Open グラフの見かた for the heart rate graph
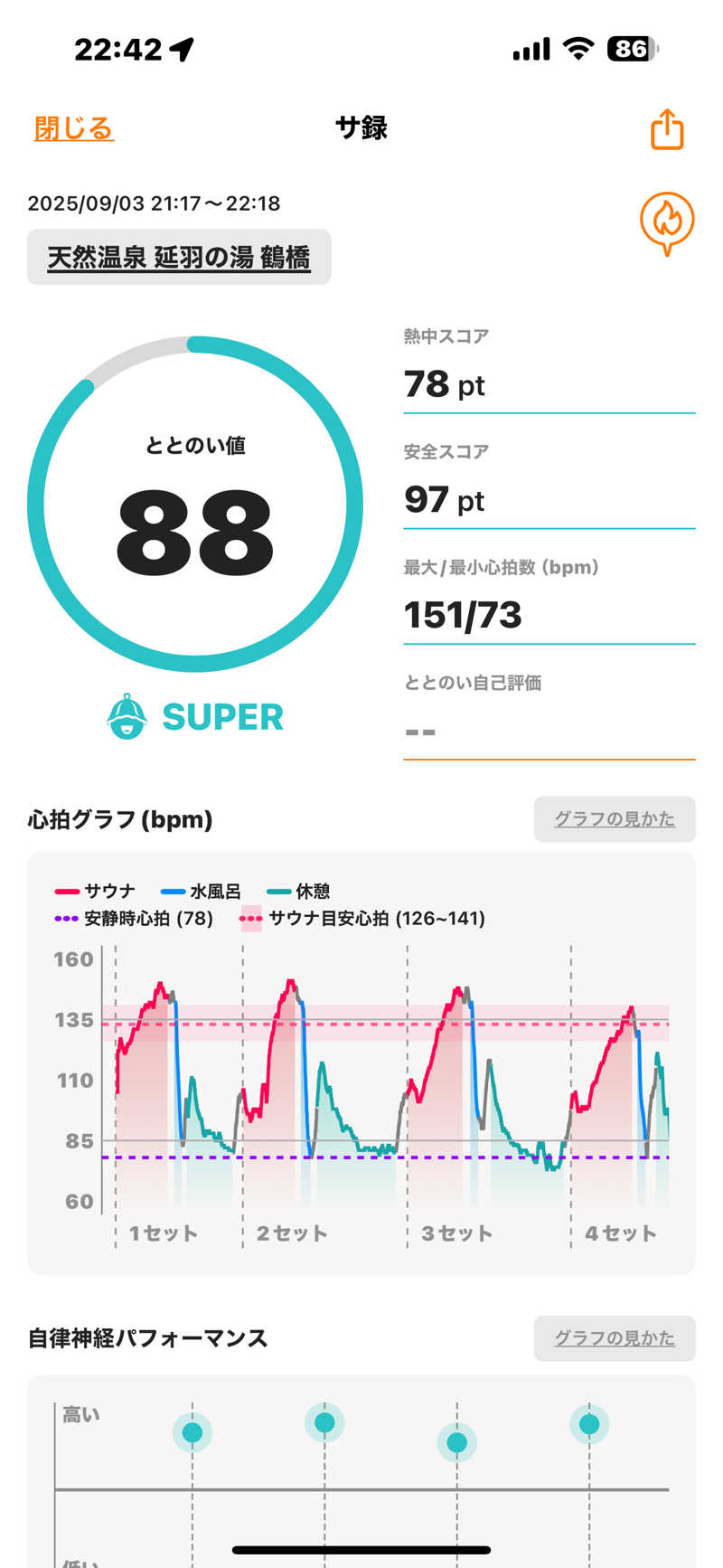This screenshot has width=723, height=1568. coord(614,819)
